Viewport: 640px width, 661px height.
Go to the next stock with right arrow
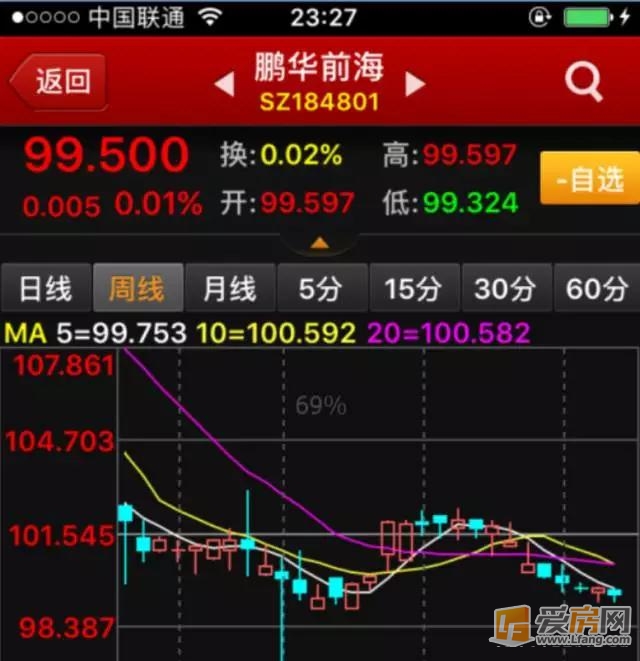tap(415, 85)
